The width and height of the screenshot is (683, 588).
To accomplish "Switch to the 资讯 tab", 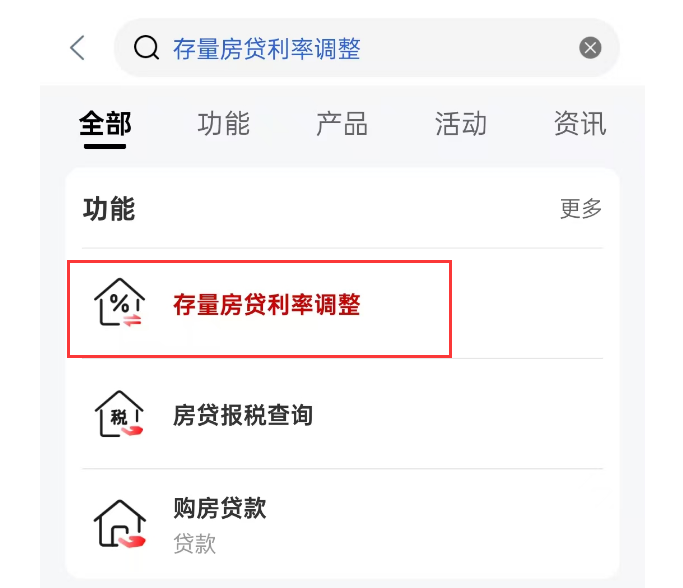I will pyautogui.click(x=579, y=124).
